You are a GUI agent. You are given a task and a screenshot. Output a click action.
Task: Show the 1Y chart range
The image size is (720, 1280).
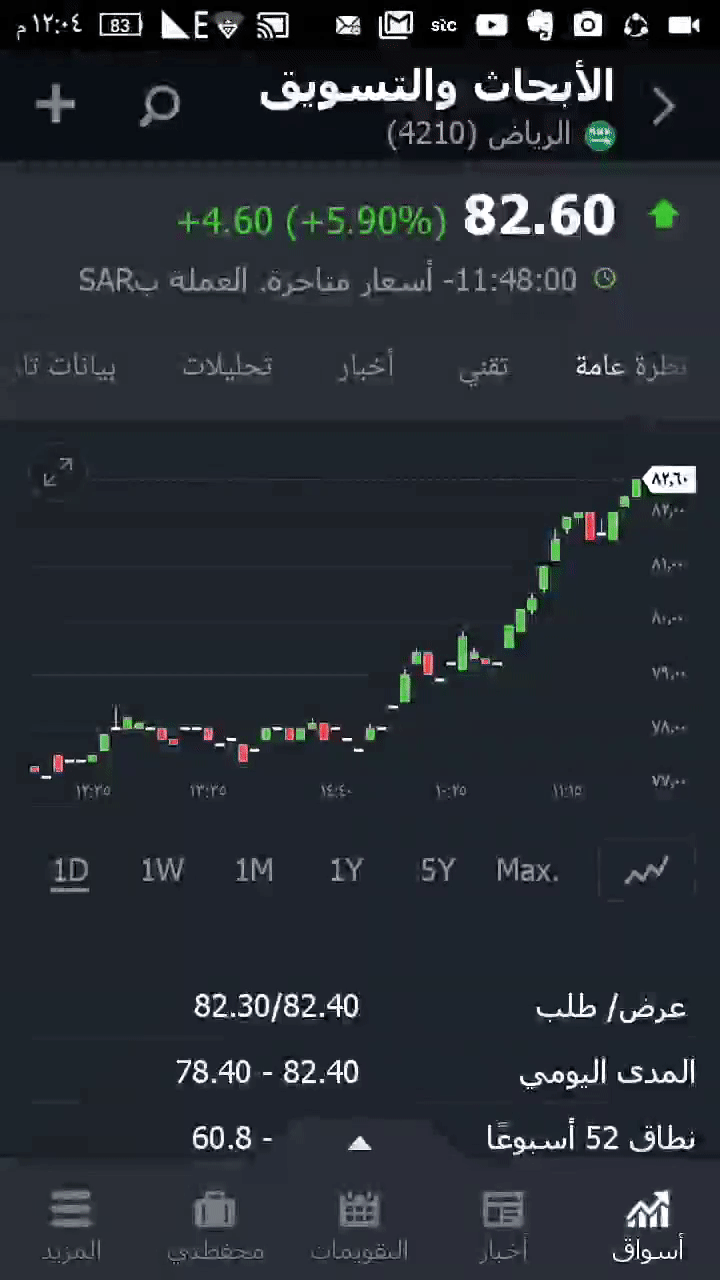click(x=346, y=871)
